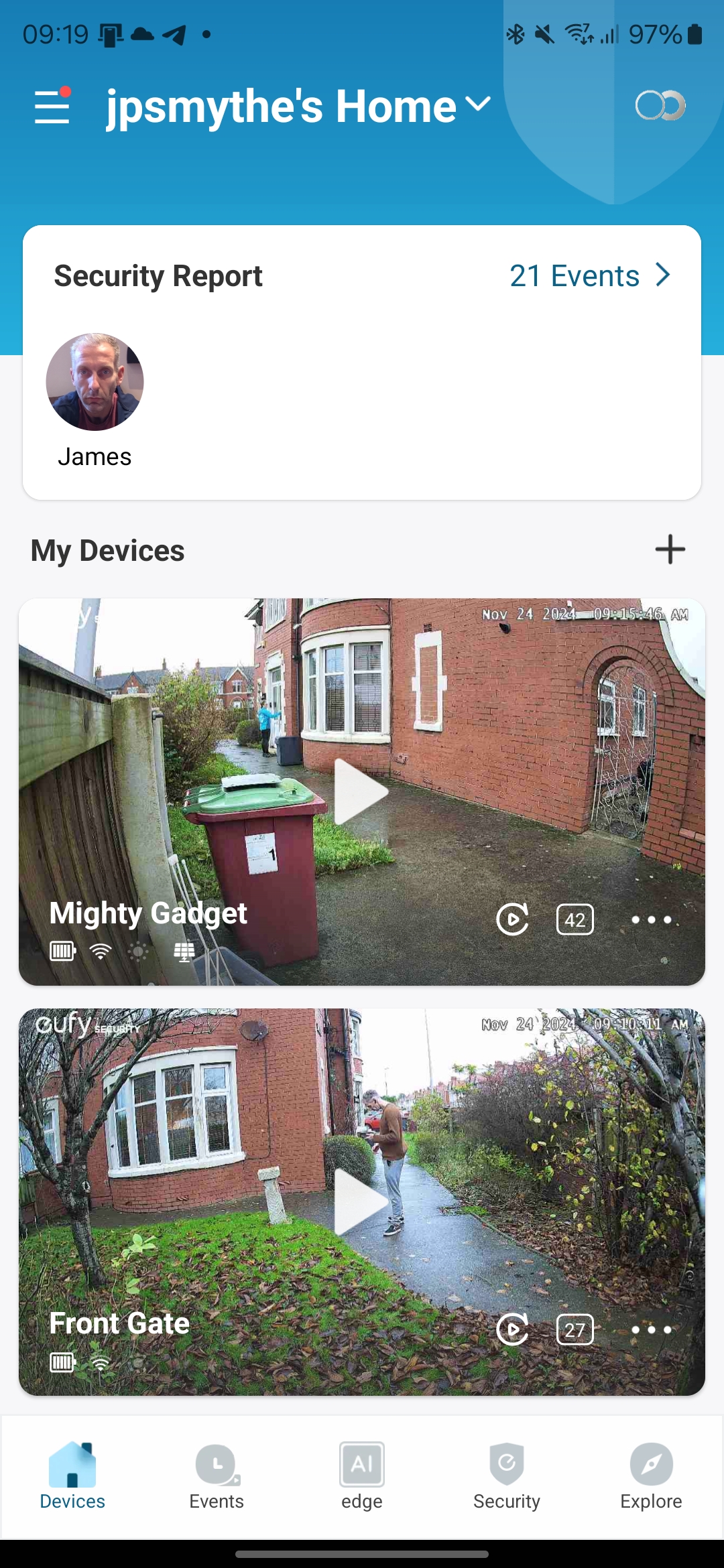Play the Front Gate live stream
This screenshot has width=724, height=1568.
[x=361, y=1201]
